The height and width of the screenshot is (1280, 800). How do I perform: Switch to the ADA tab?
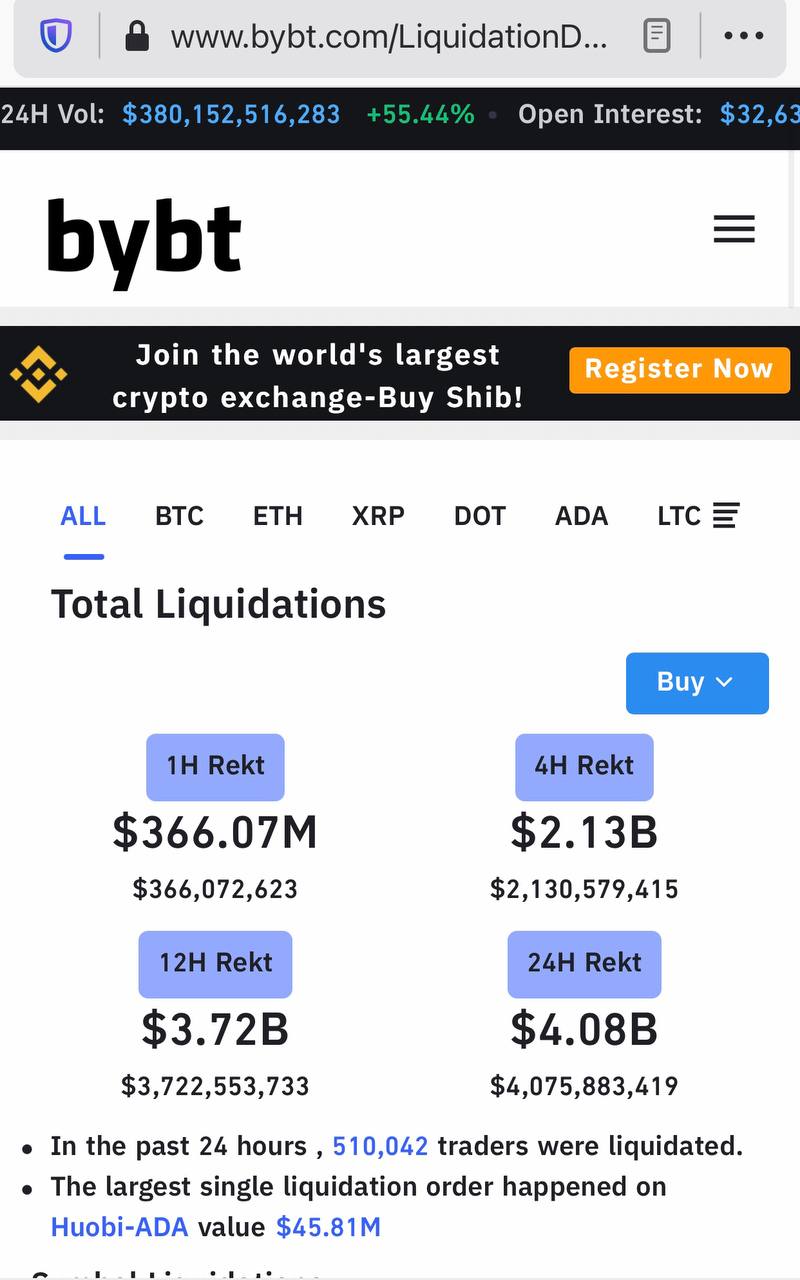pyautogui.click(x=581, y=516)
